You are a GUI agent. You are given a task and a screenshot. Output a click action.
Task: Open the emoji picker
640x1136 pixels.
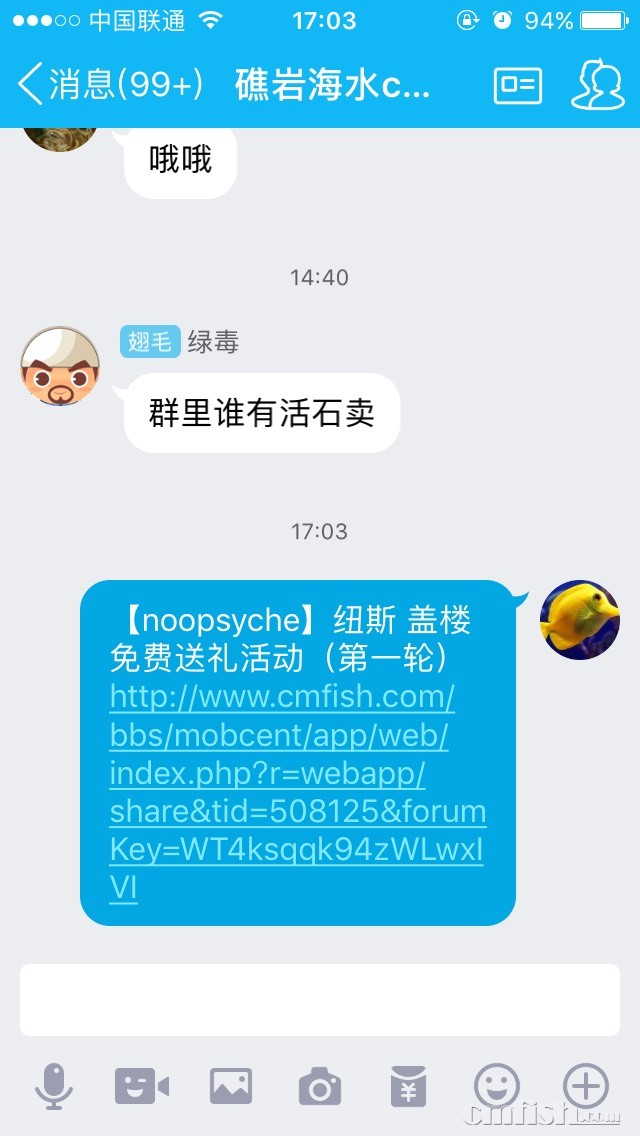497,1085
